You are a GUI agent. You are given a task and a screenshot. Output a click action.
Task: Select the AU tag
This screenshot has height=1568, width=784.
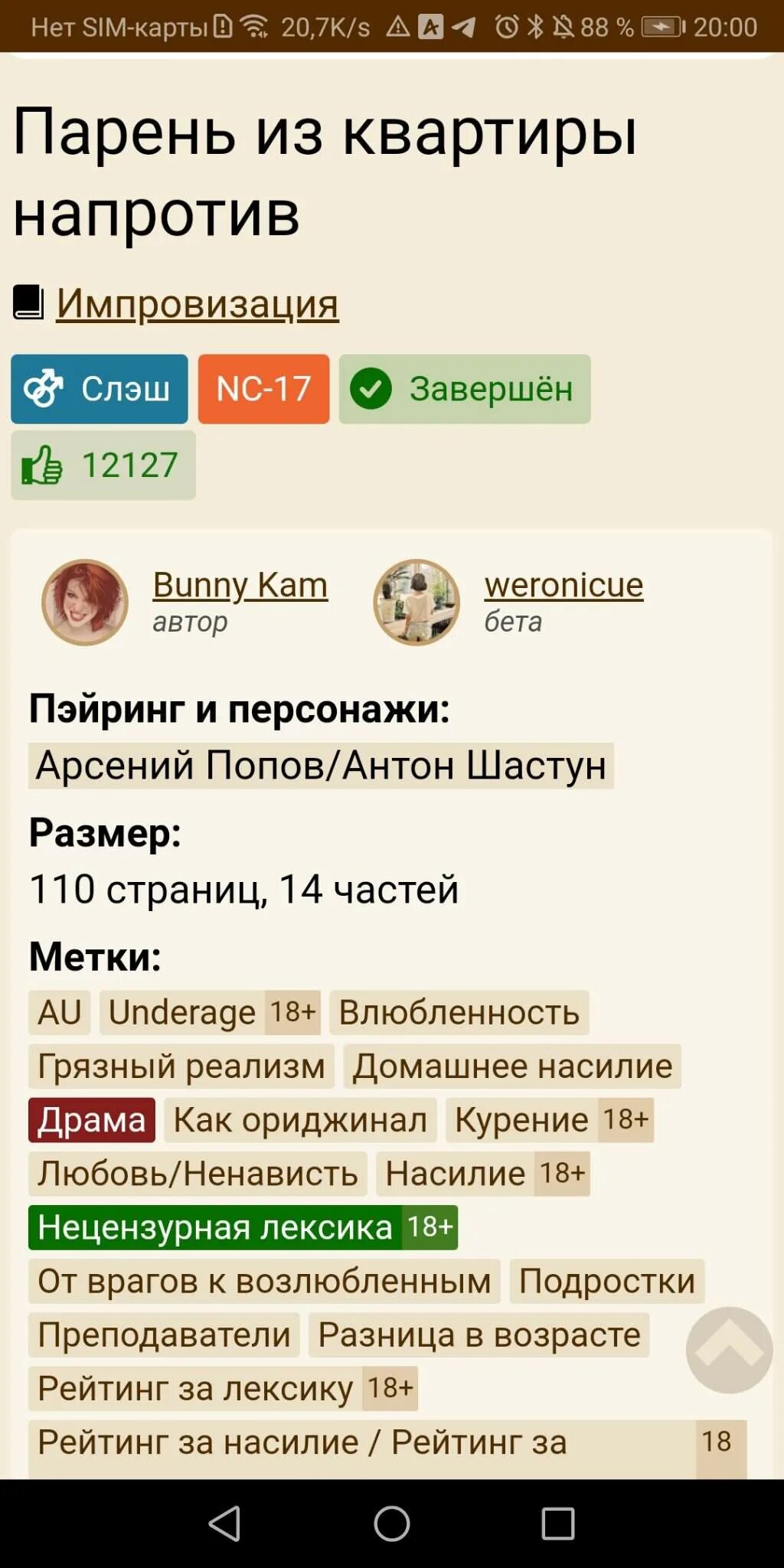pyautogui.click(x=60, y=1012)
